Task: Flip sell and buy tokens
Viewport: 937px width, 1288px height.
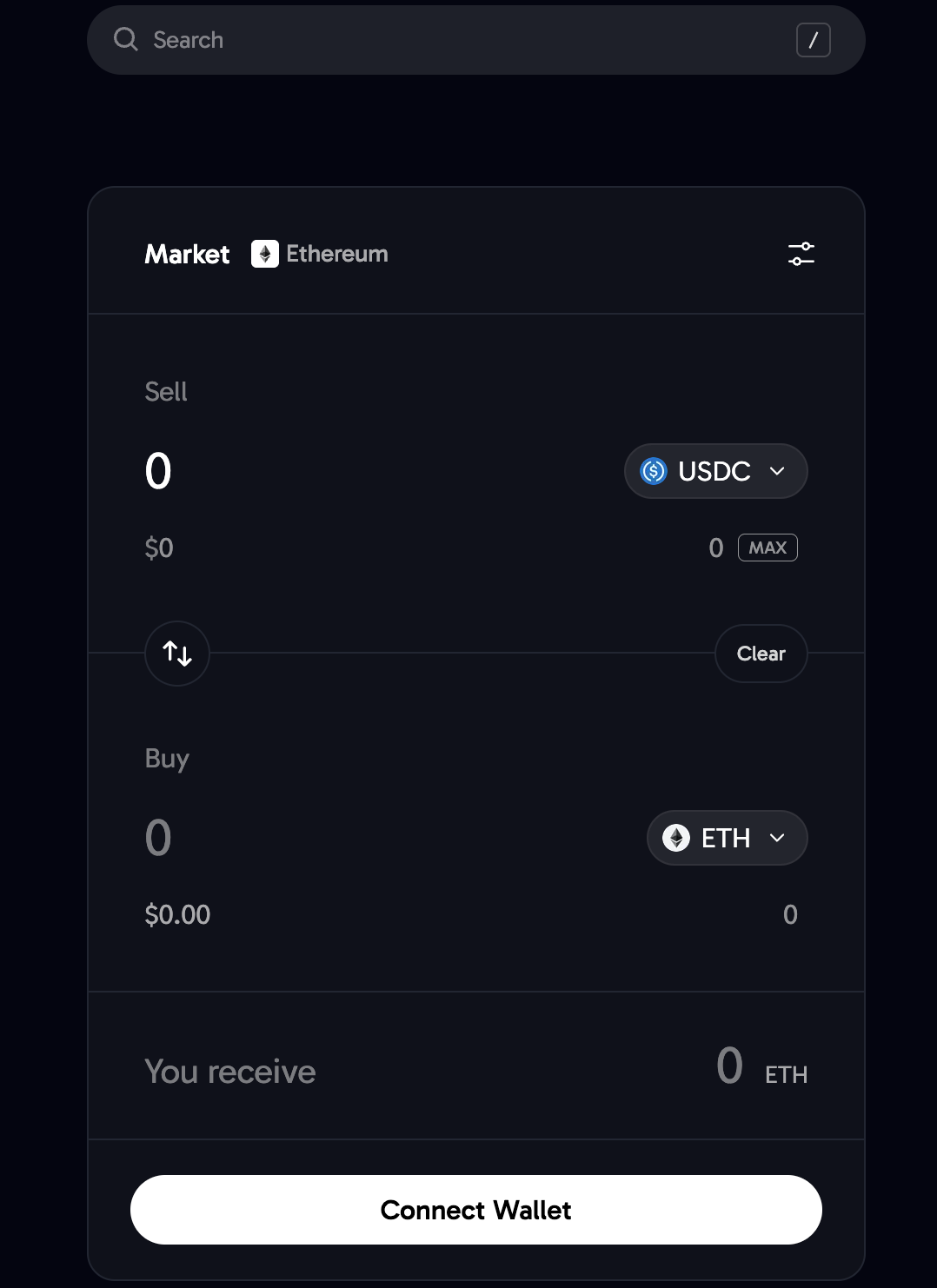Action: click(177, 654)
